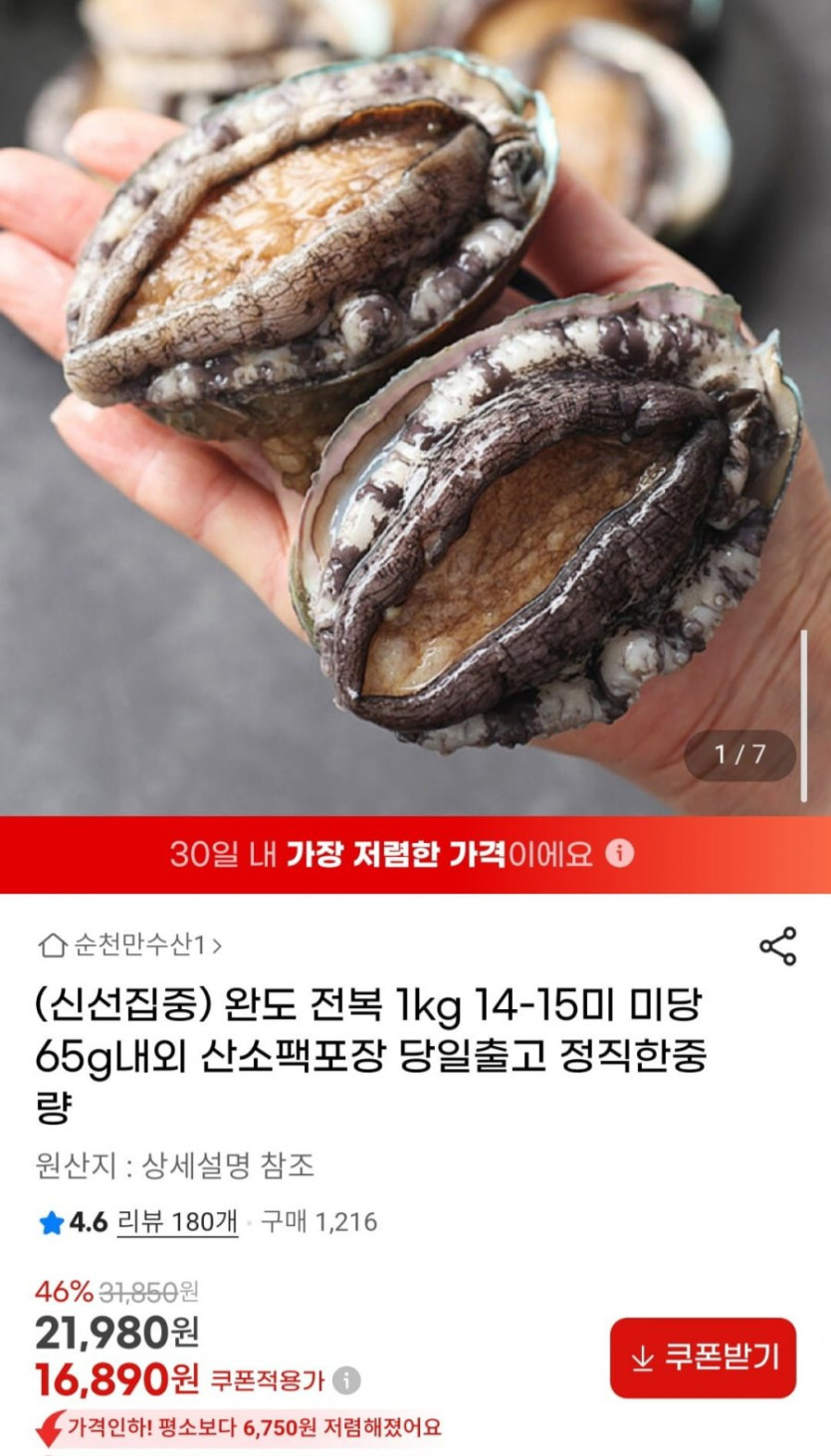The image size is (831, 1456).
Task: Open the abalone product photo
Action: pyautogui.click(x=415, y=408)
